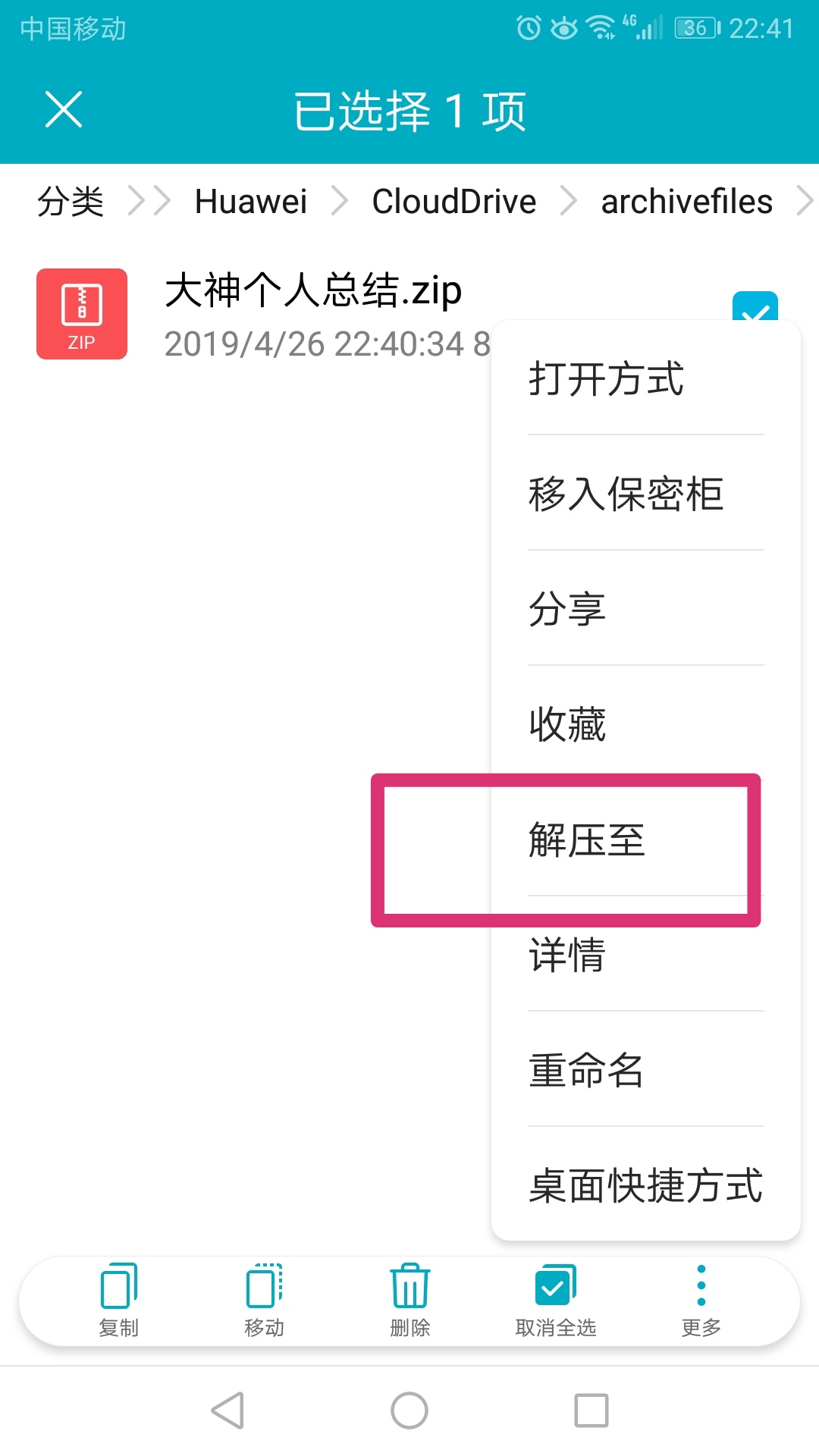Go to Huawei folder in breadcrumb
Screen dimensions: 819x1456
(251, 202)
